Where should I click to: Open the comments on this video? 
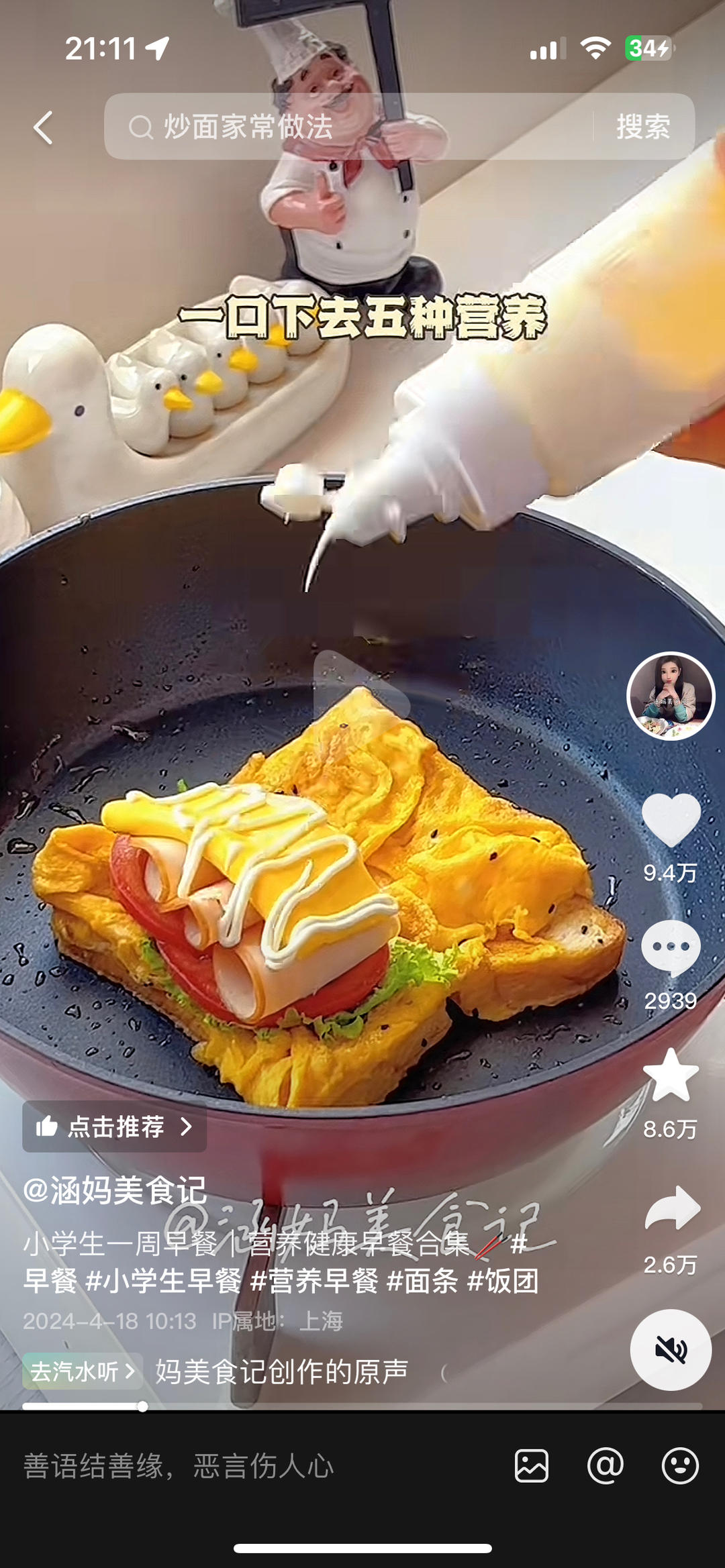[671, 948]
